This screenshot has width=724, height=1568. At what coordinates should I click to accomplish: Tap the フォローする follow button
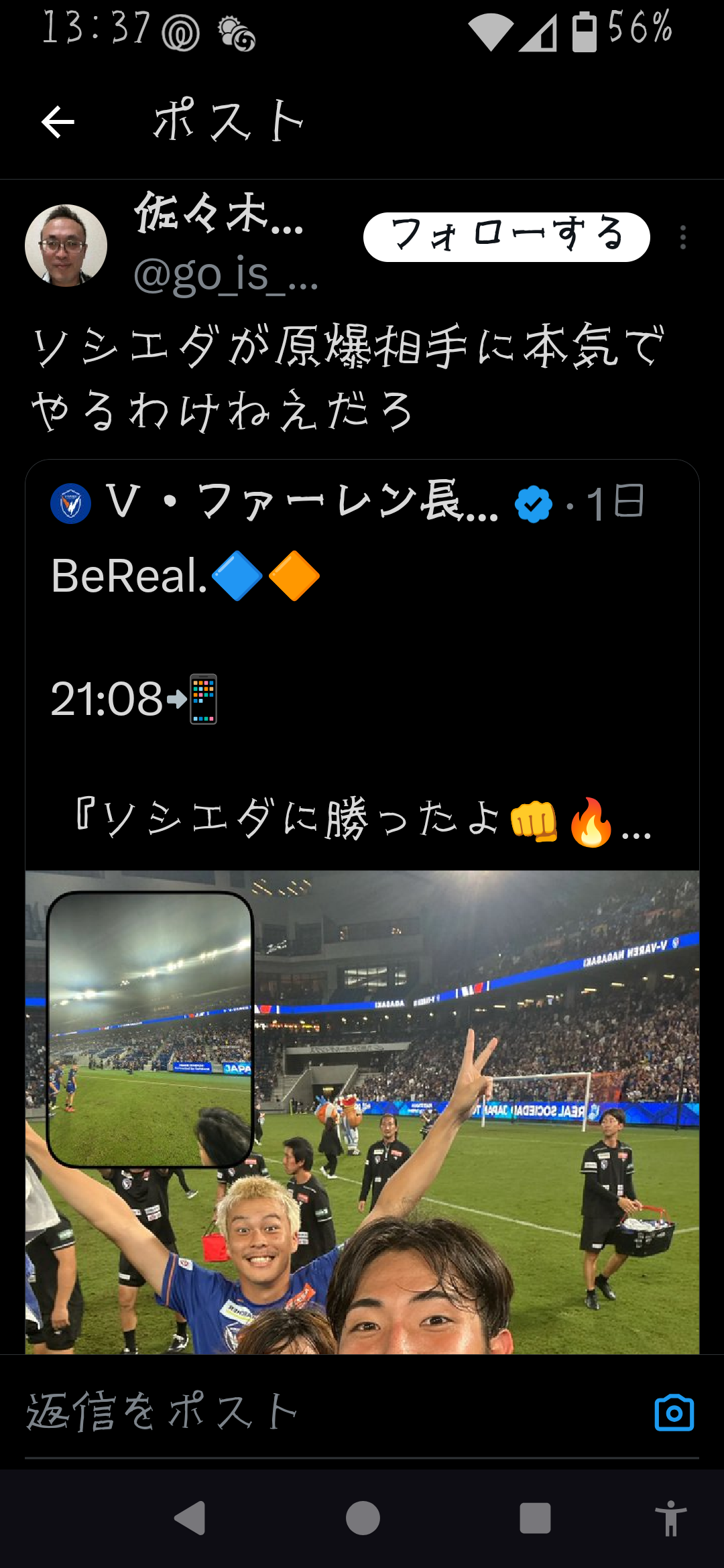coord(506,237)
